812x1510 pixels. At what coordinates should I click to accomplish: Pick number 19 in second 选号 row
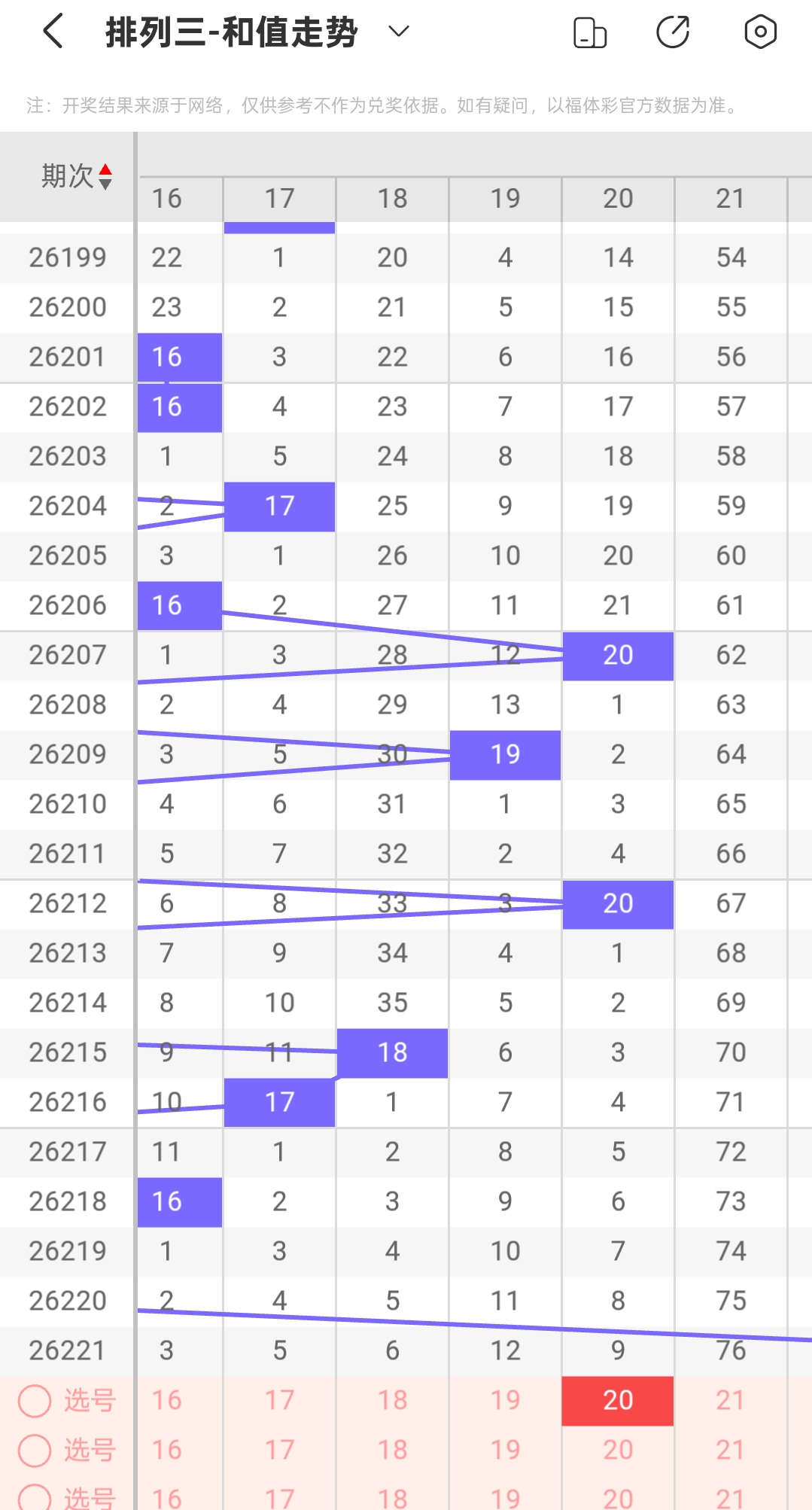click(505, 1451)
